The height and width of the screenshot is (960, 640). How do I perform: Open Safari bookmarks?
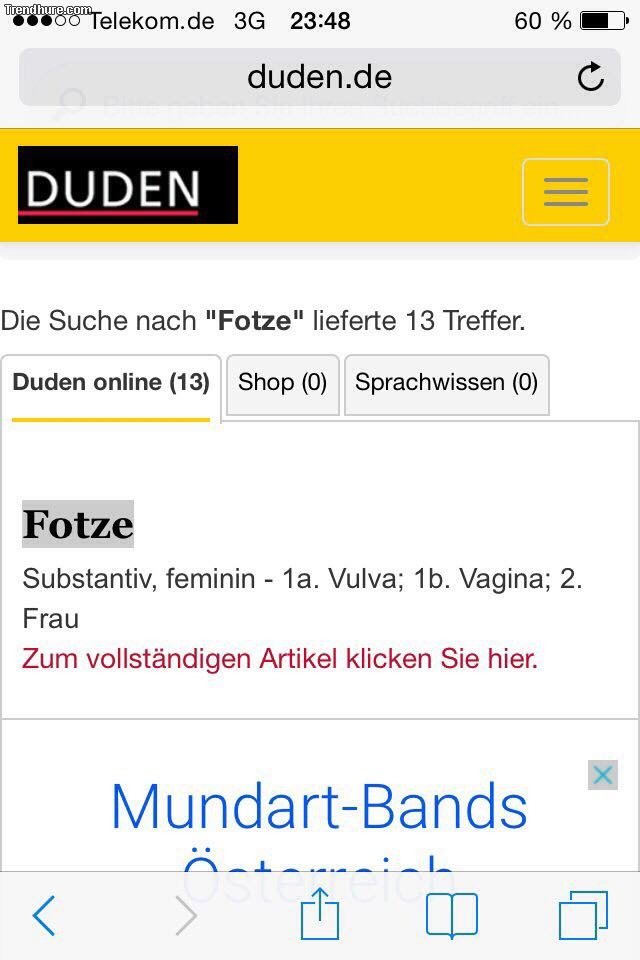tap(451, 915)
